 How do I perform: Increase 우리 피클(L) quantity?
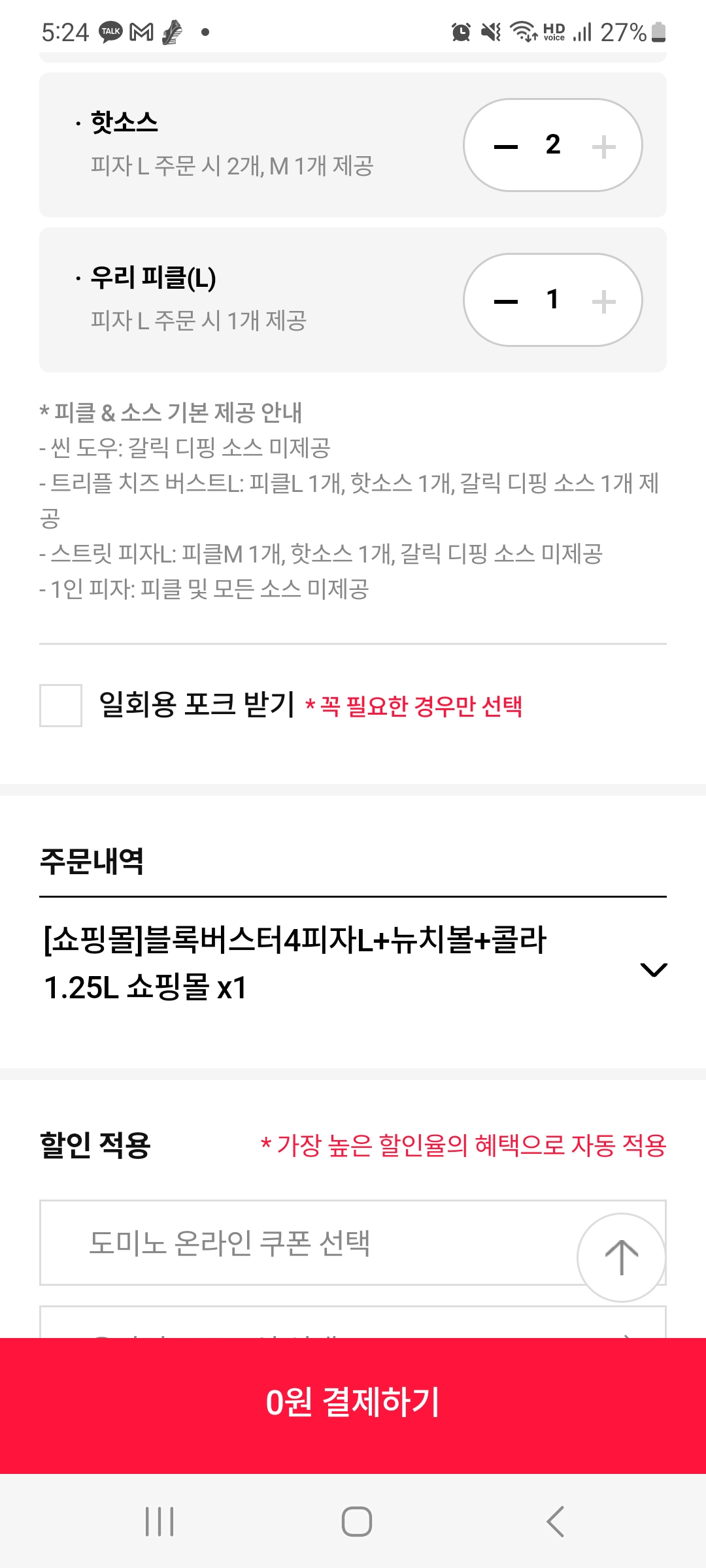(603, 301)
